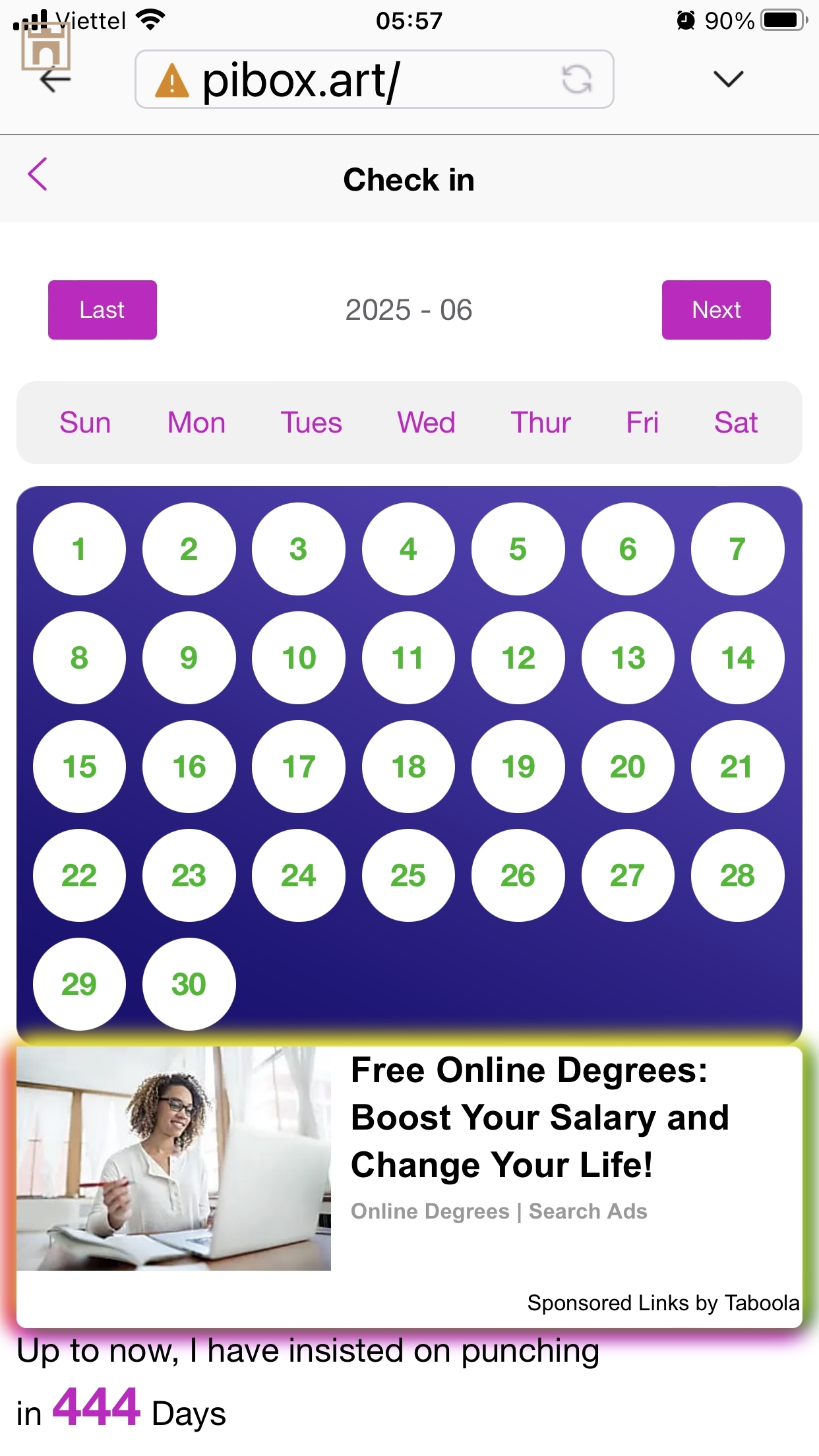Reload the page

(576, 80)
